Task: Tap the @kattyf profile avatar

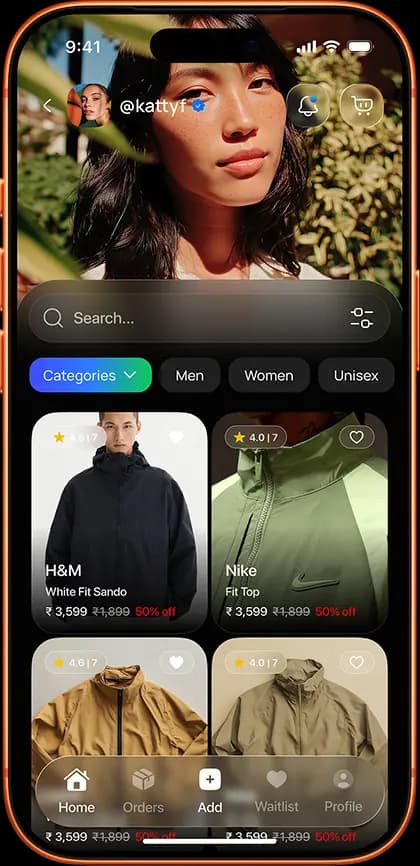Action: (x=88, y=105)
